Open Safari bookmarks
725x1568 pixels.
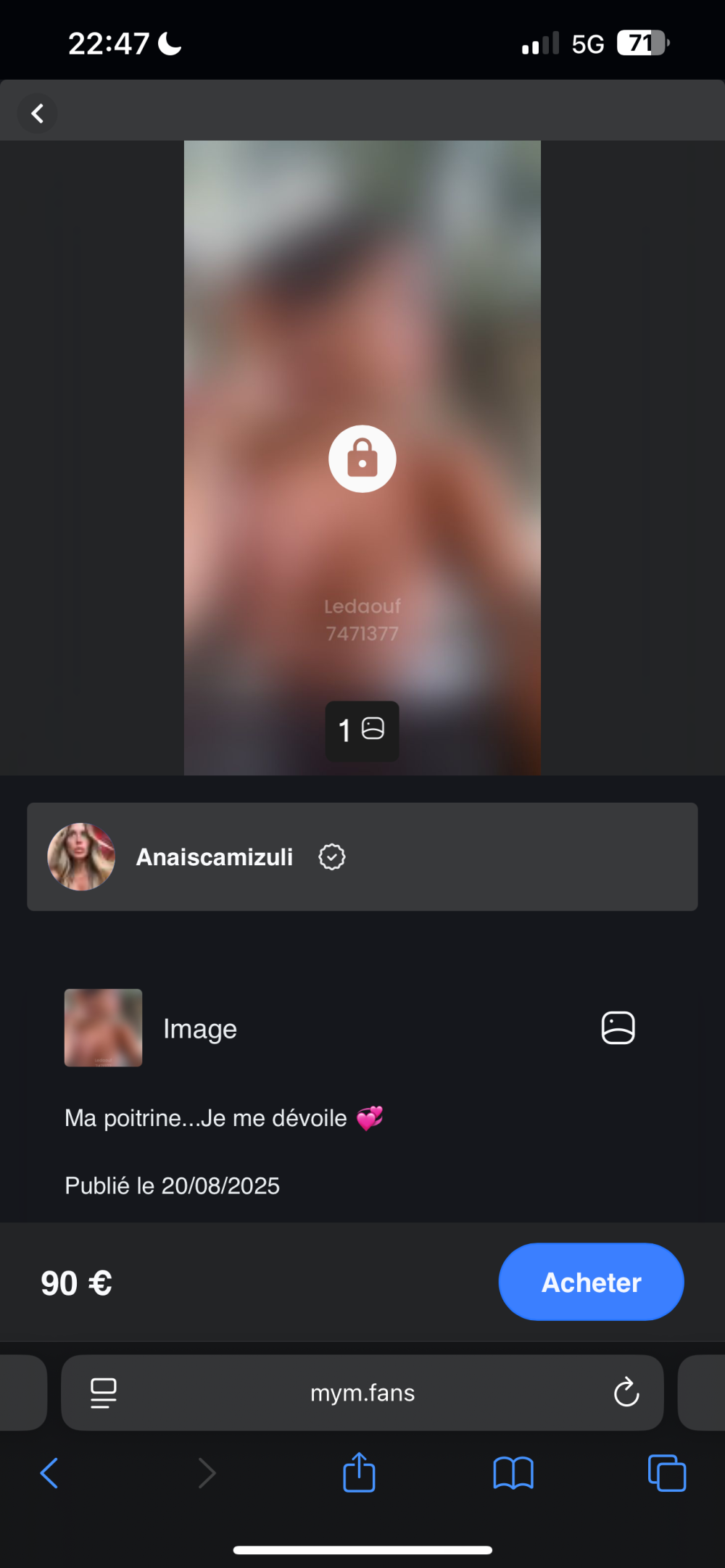coord(513,1473)
